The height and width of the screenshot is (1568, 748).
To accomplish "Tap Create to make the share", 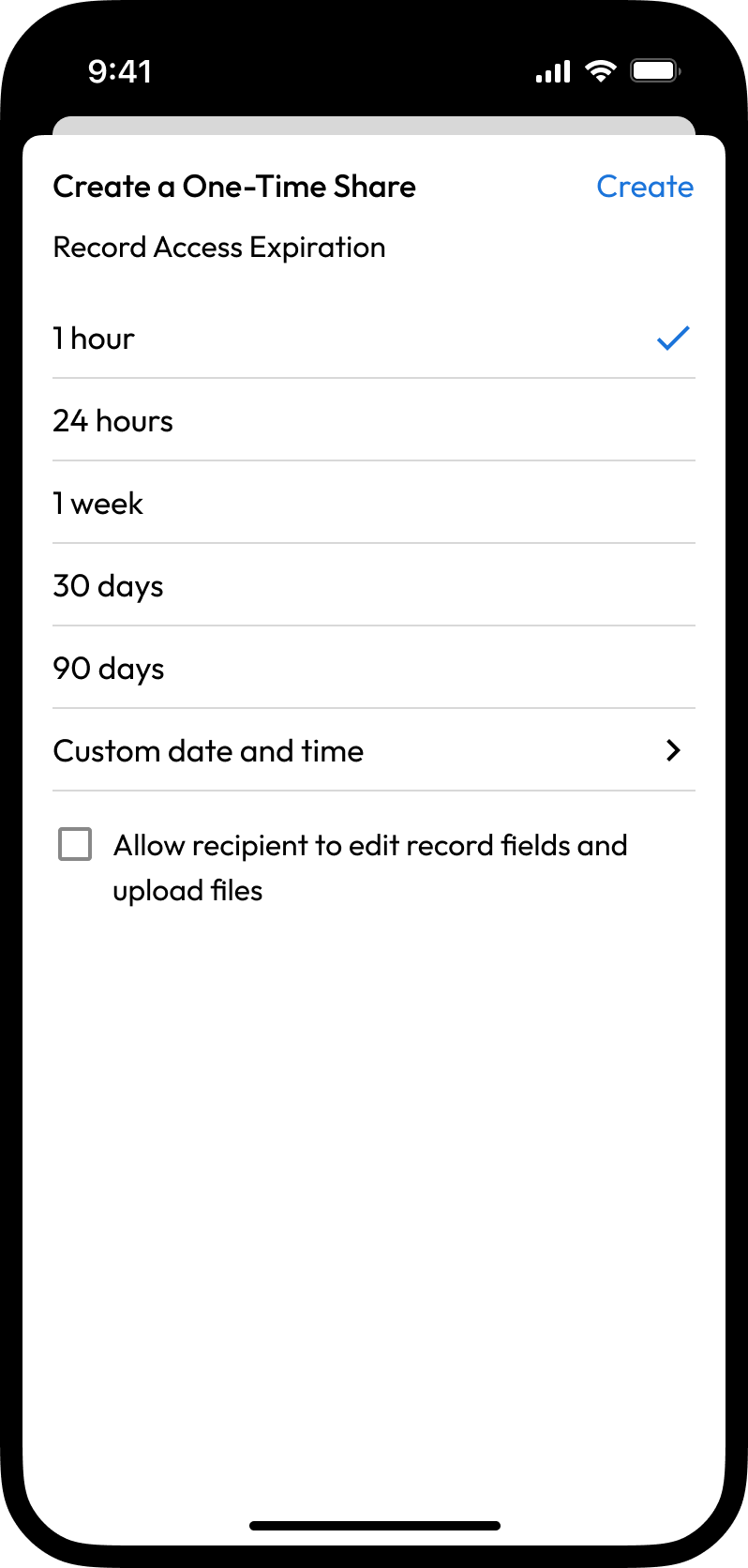I will click(645, 187).
